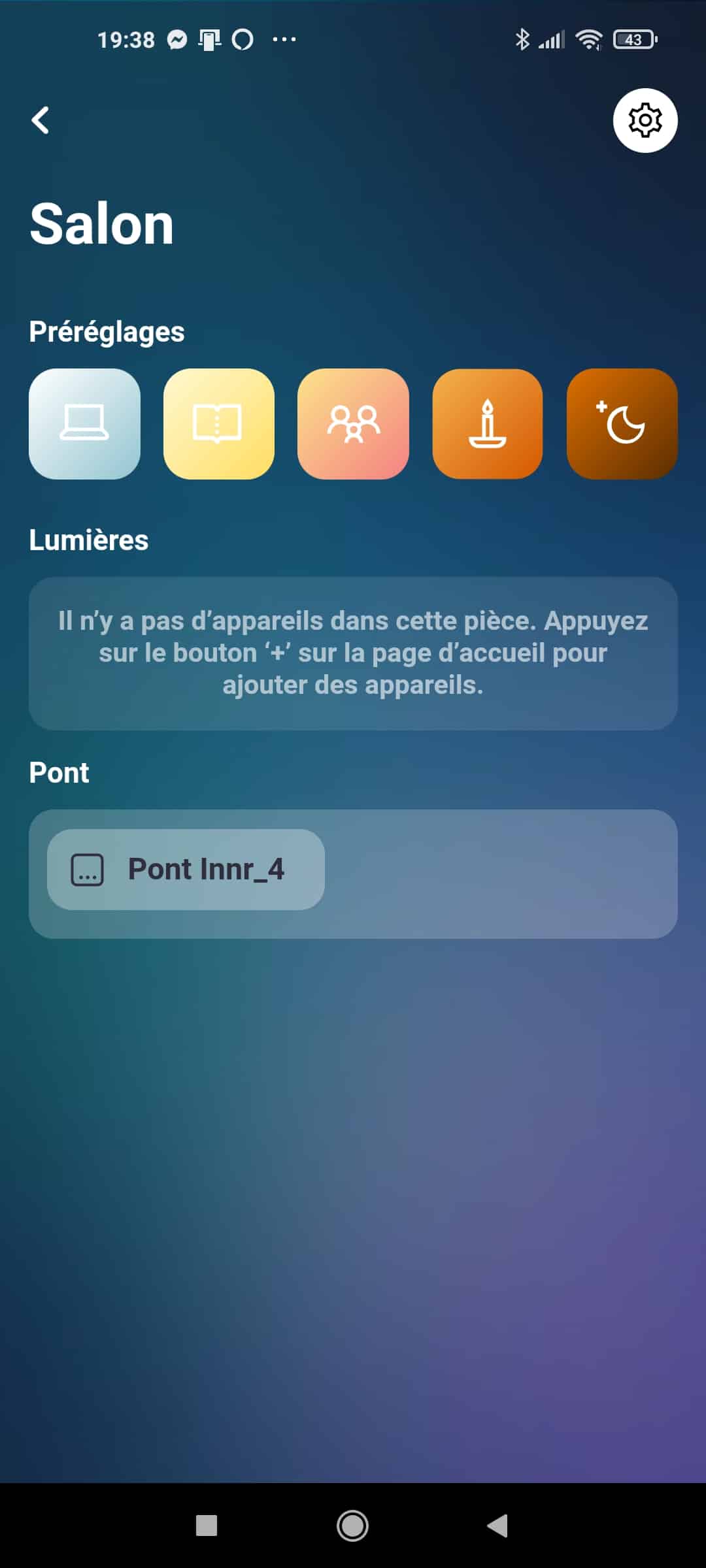The image size is (706, 1568).
Task: Open recent apps with square button
Action: tap(207, 1526)
